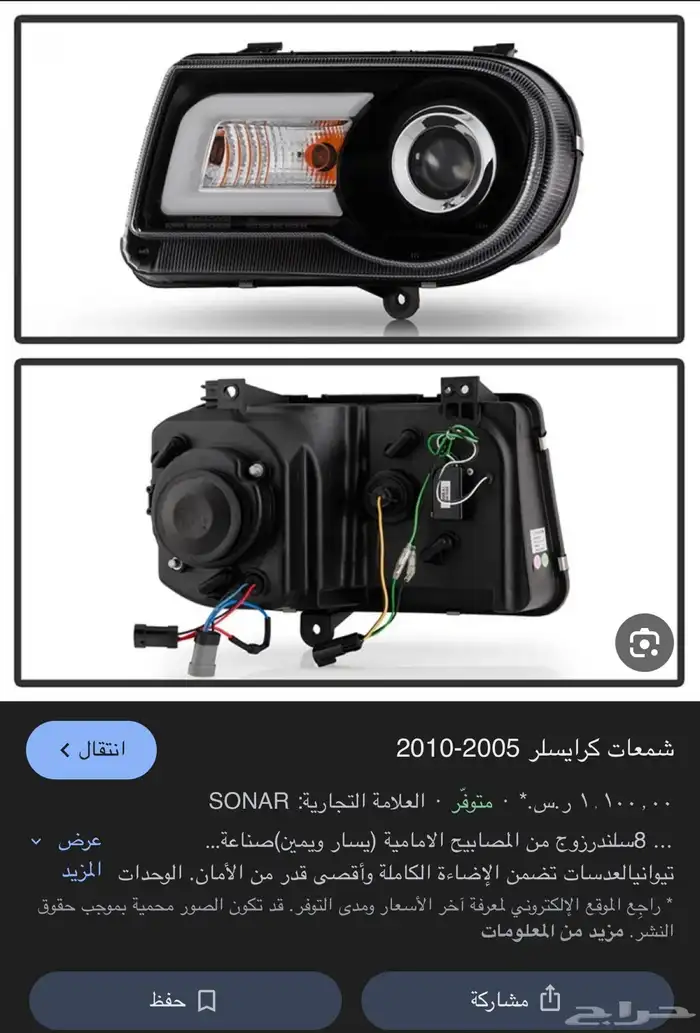The width and height of the screenshot is (700, 1033).
Task: Expand description with عرض المزيد
Action: [x=67, y=856]
